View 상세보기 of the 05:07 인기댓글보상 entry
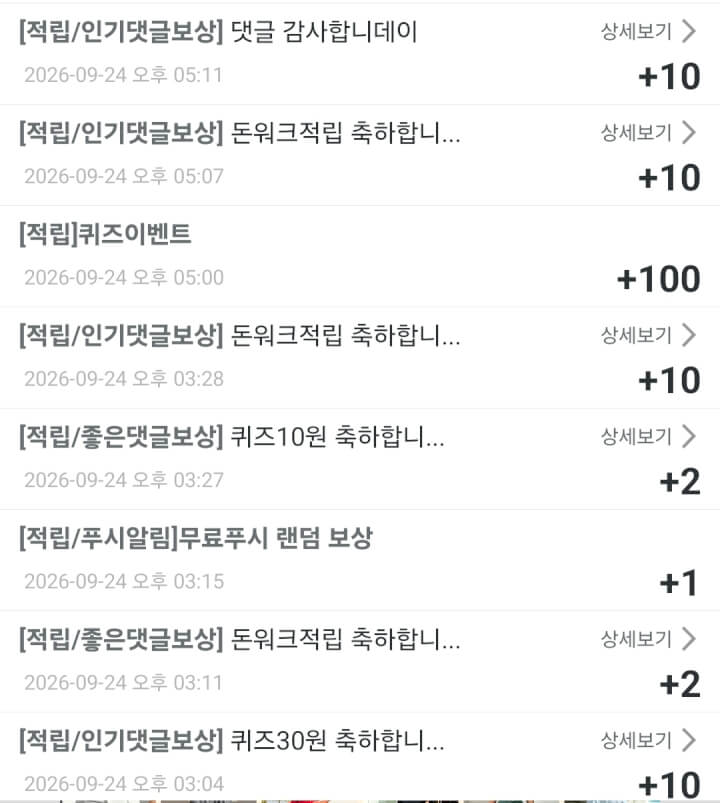Image resolution: width=720 pixels, height=803 pixels. click(x=648, y=133)
